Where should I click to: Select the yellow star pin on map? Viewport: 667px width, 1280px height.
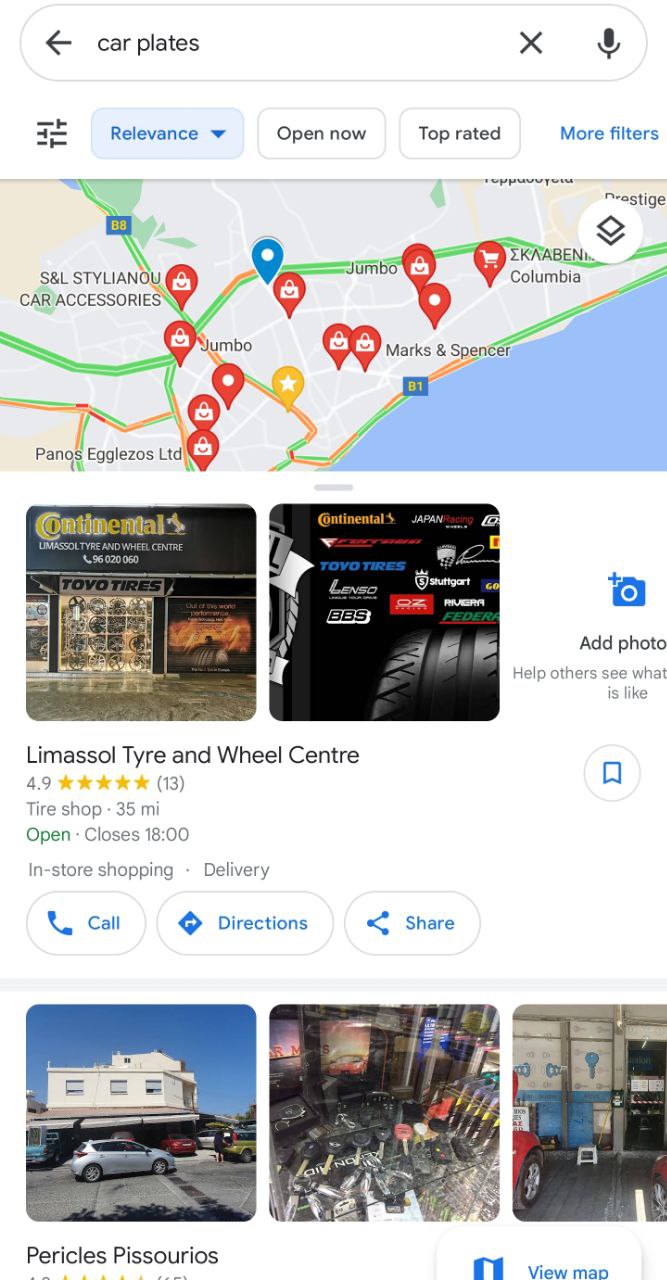[x=288, y=385]
